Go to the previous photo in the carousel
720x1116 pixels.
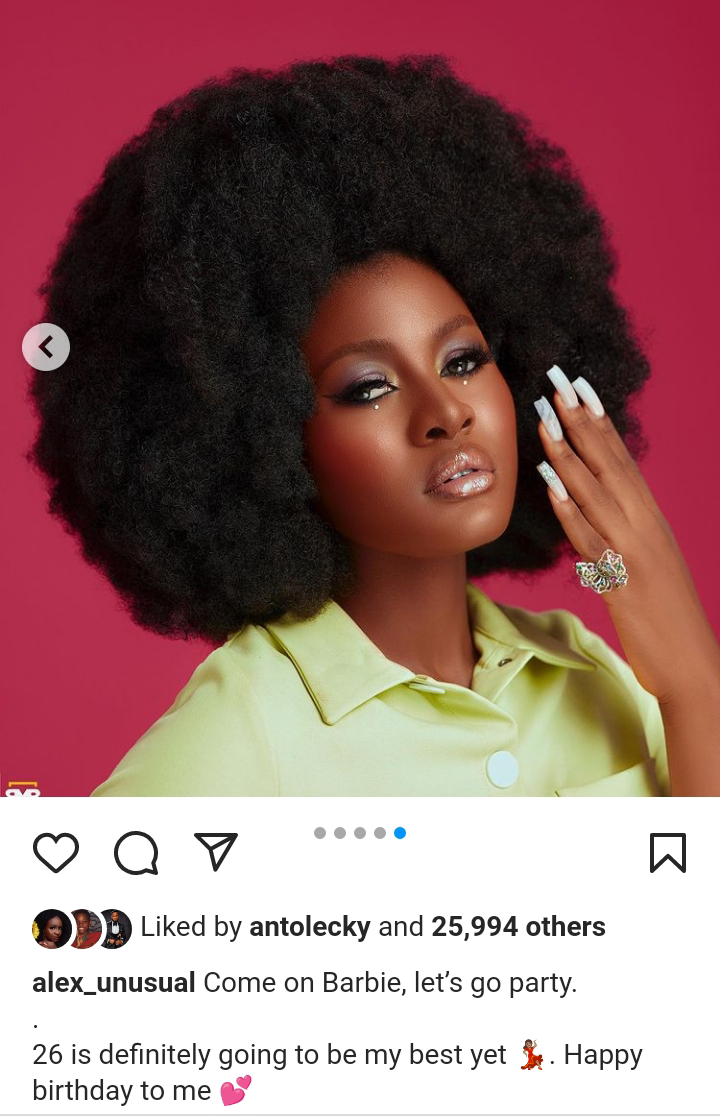(46, 347)
